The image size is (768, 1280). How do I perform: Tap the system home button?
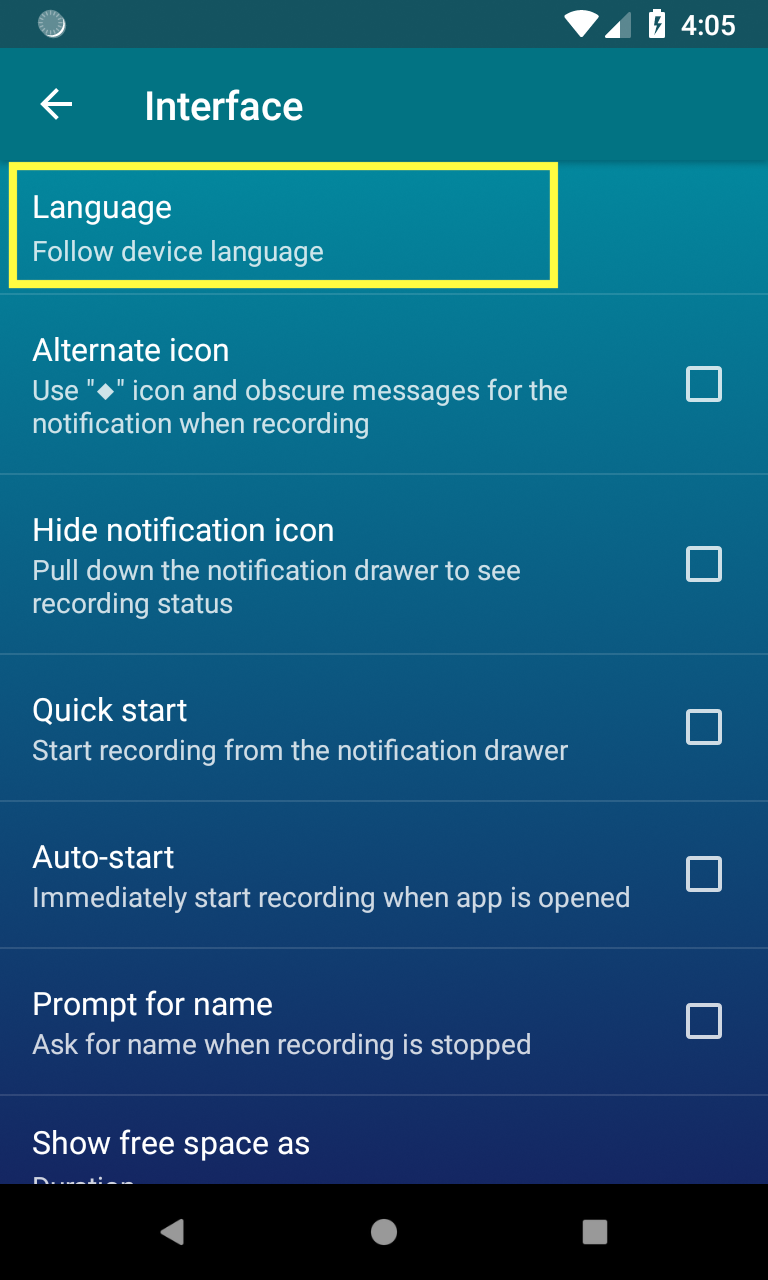tap(384, 1232)
